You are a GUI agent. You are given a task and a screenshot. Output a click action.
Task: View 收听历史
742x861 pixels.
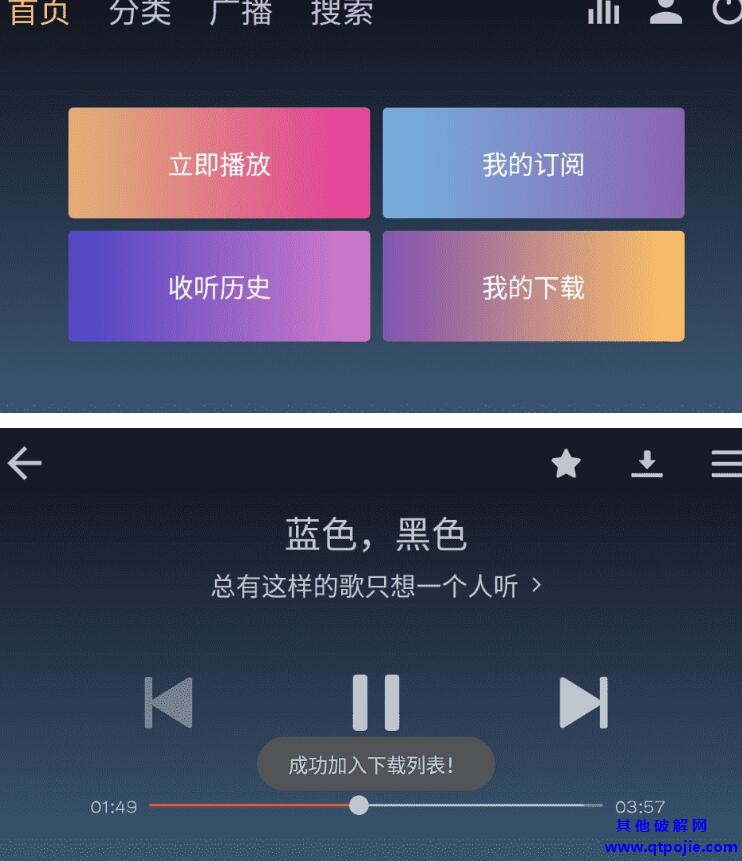tap(219, 287)
